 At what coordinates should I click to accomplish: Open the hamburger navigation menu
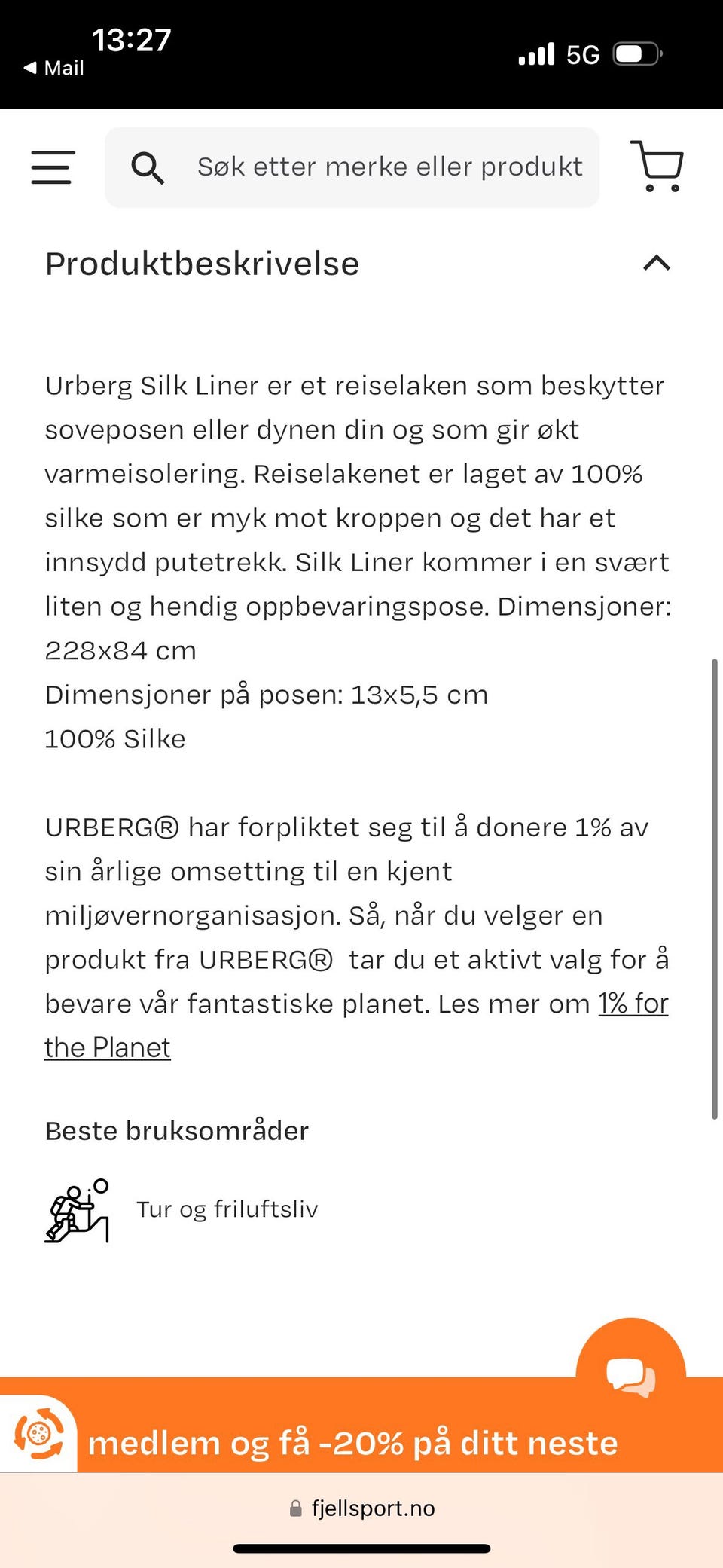click(51, 167)
